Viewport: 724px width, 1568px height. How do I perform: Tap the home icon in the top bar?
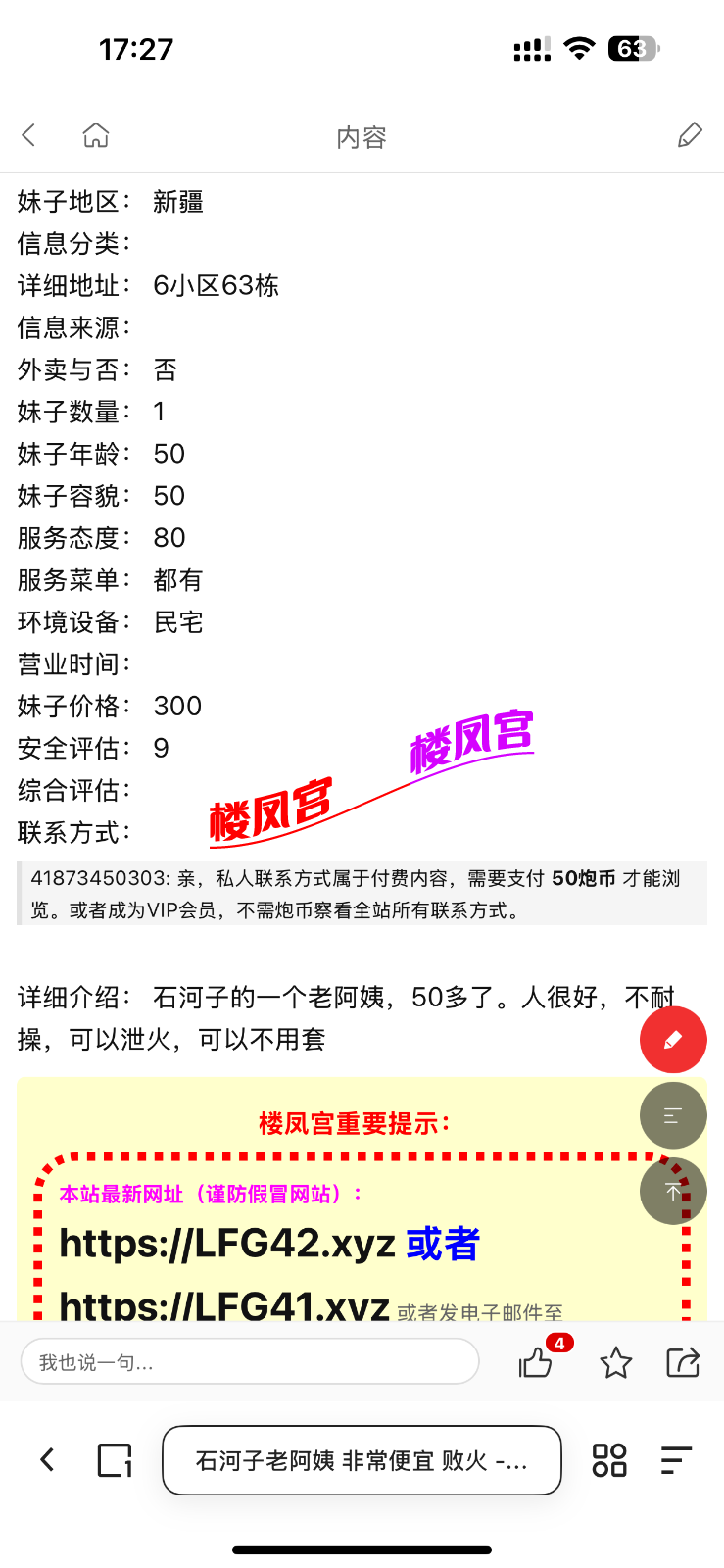(95, 135)
